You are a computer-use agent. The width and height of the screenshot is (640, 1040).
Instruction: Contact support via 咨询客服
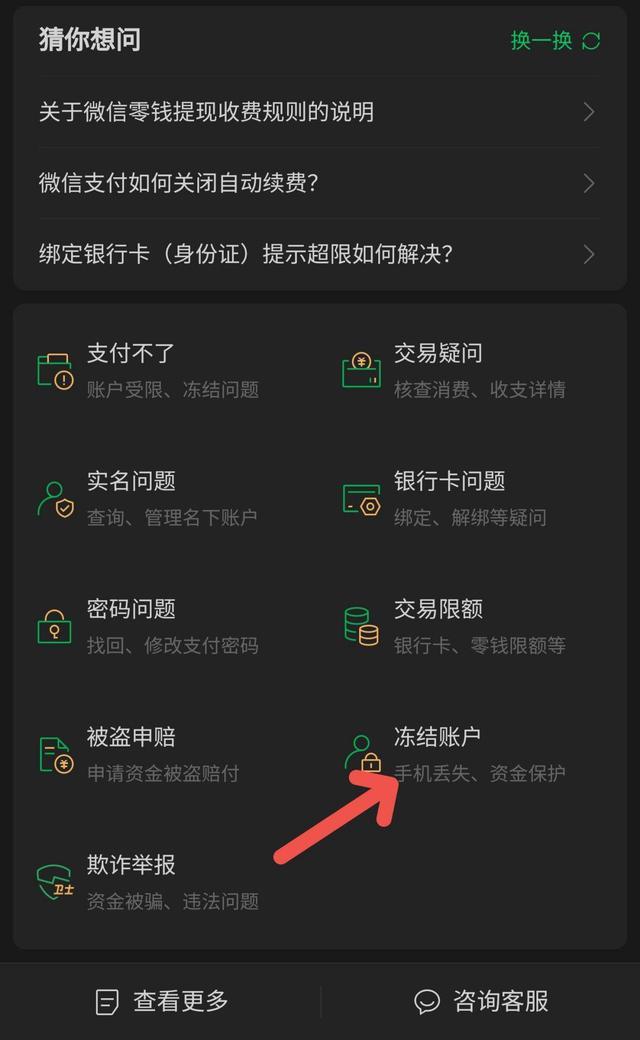coord(481,1001)
